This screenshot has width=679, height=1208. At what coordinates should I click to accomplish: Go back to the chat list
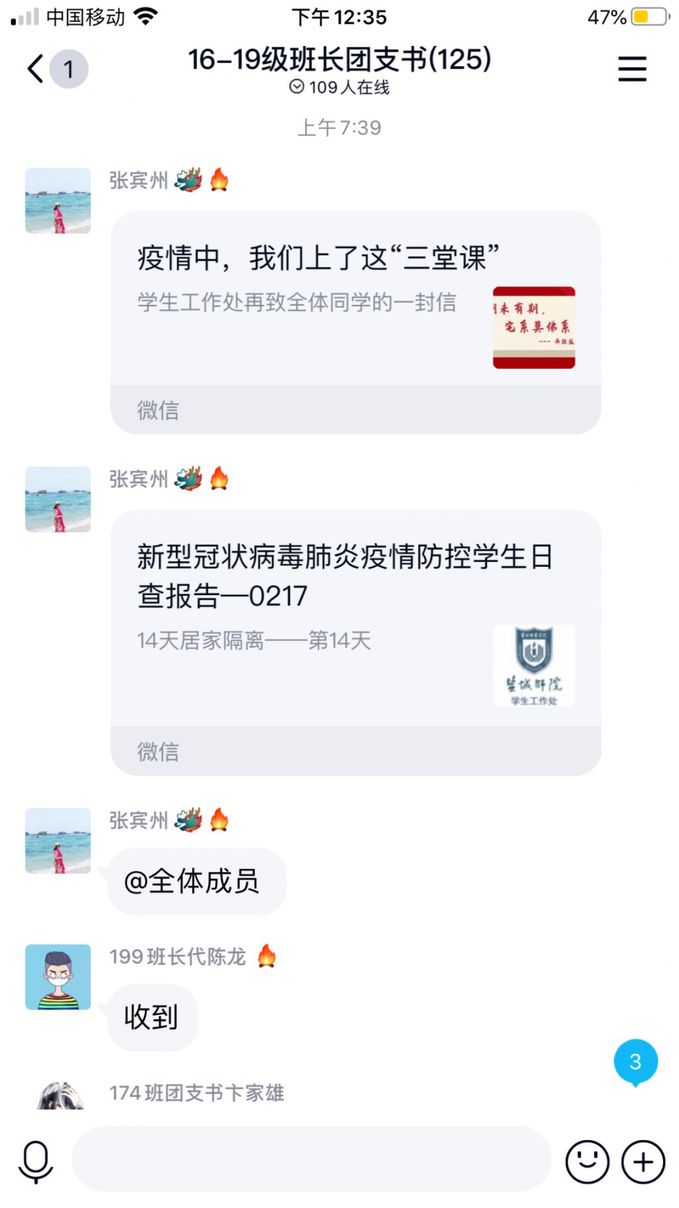[37, 69]
